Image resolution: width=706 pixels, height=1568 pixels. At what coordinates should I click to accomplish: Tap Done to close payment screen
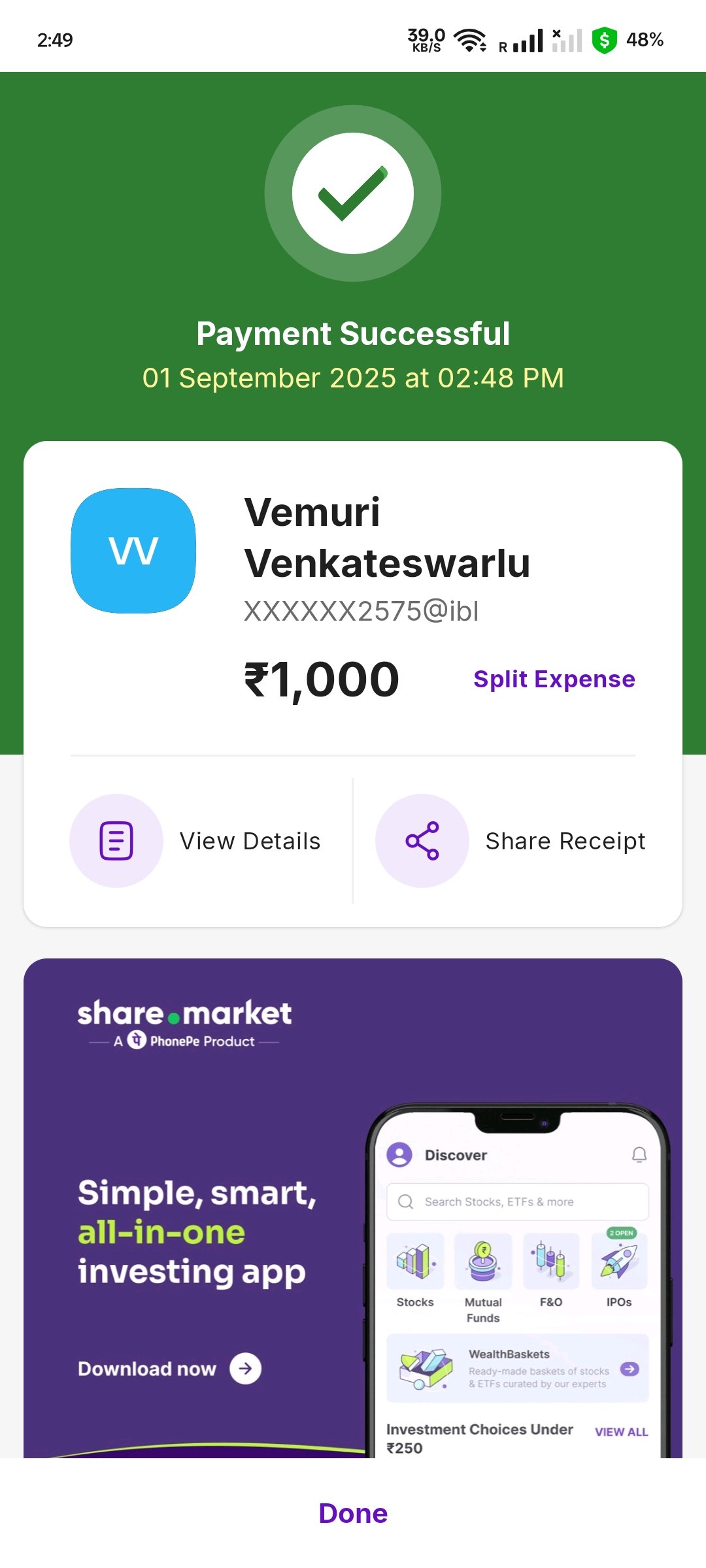[353, 1513]
